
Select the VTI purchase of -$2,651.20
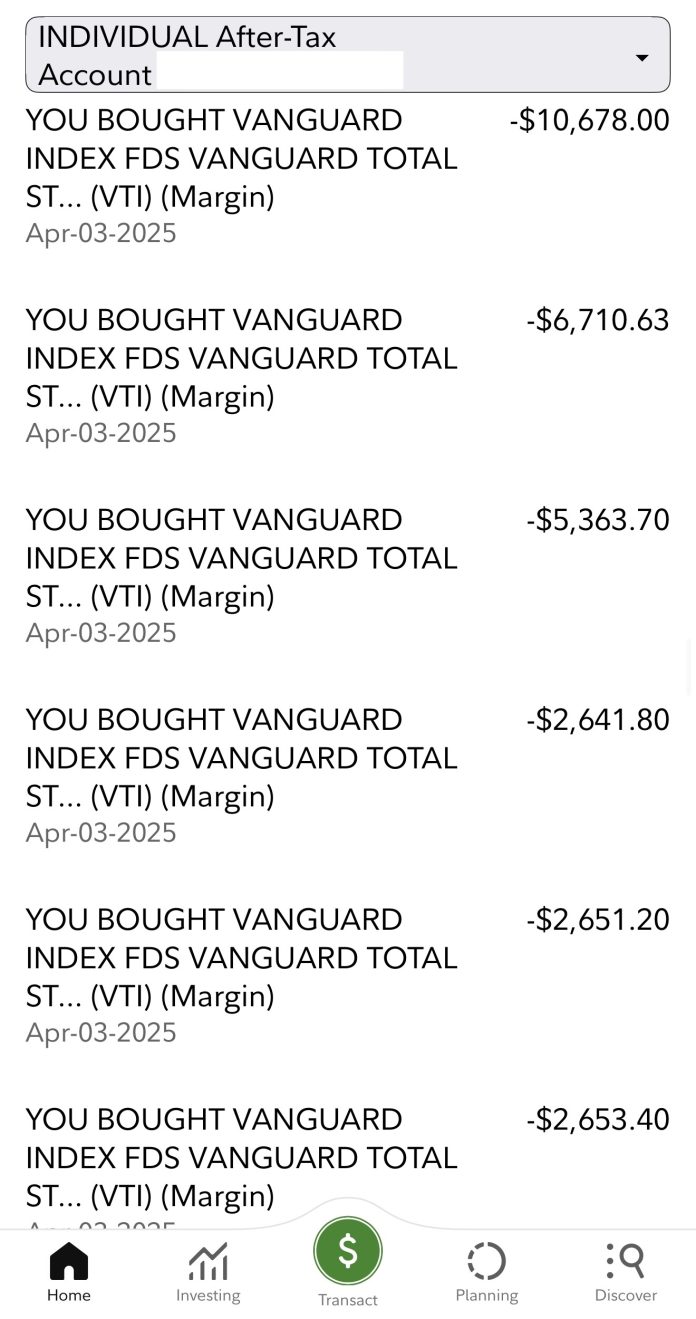tap(347, 976)
